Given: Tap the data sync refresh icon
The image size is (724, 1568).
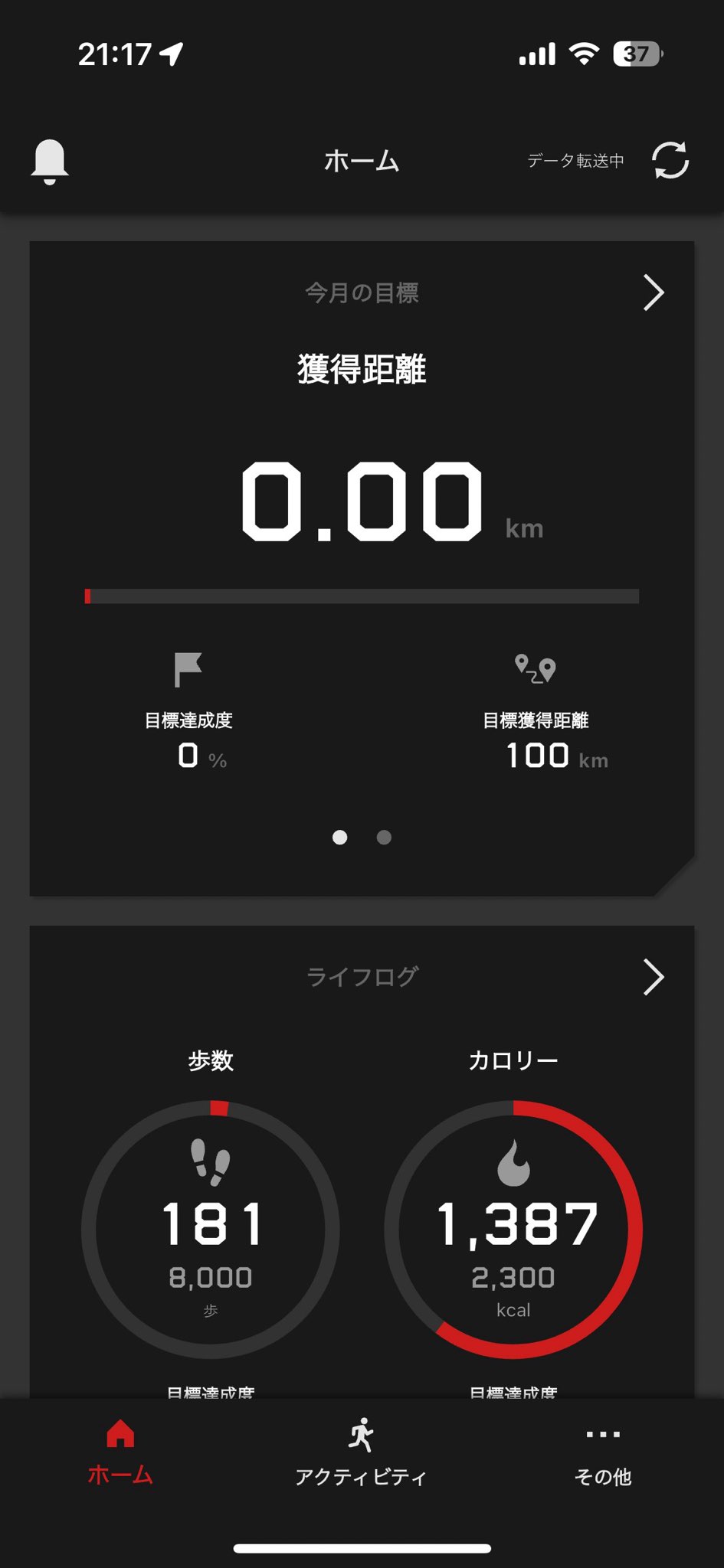Looking at the screenshot, I should tap(670, 161).
